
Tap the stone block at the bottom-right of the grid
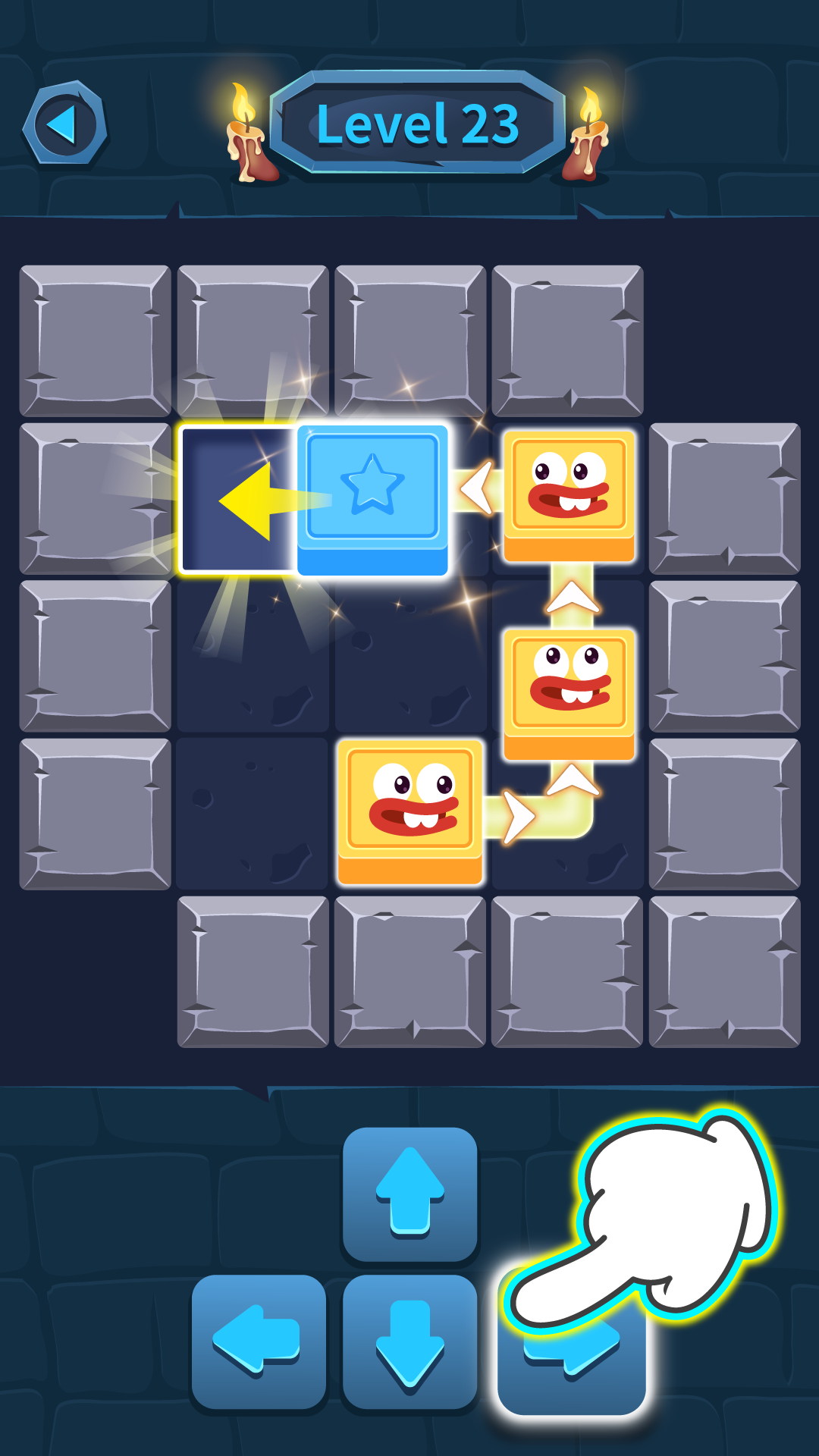(x=724, y=971)
